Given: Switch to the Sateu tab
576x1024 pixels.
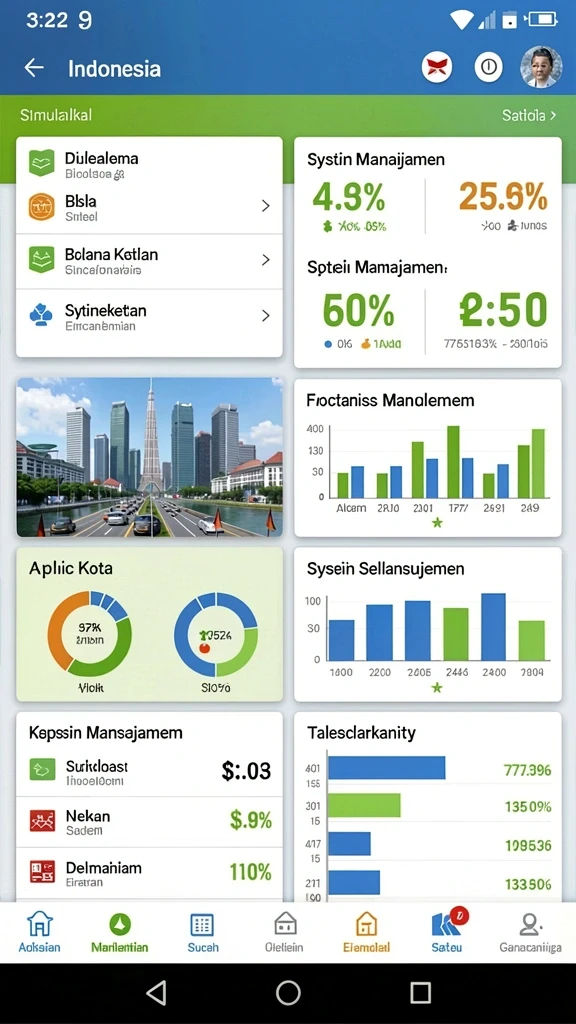Looking at the screenshot, I should [x=447, y=933].
